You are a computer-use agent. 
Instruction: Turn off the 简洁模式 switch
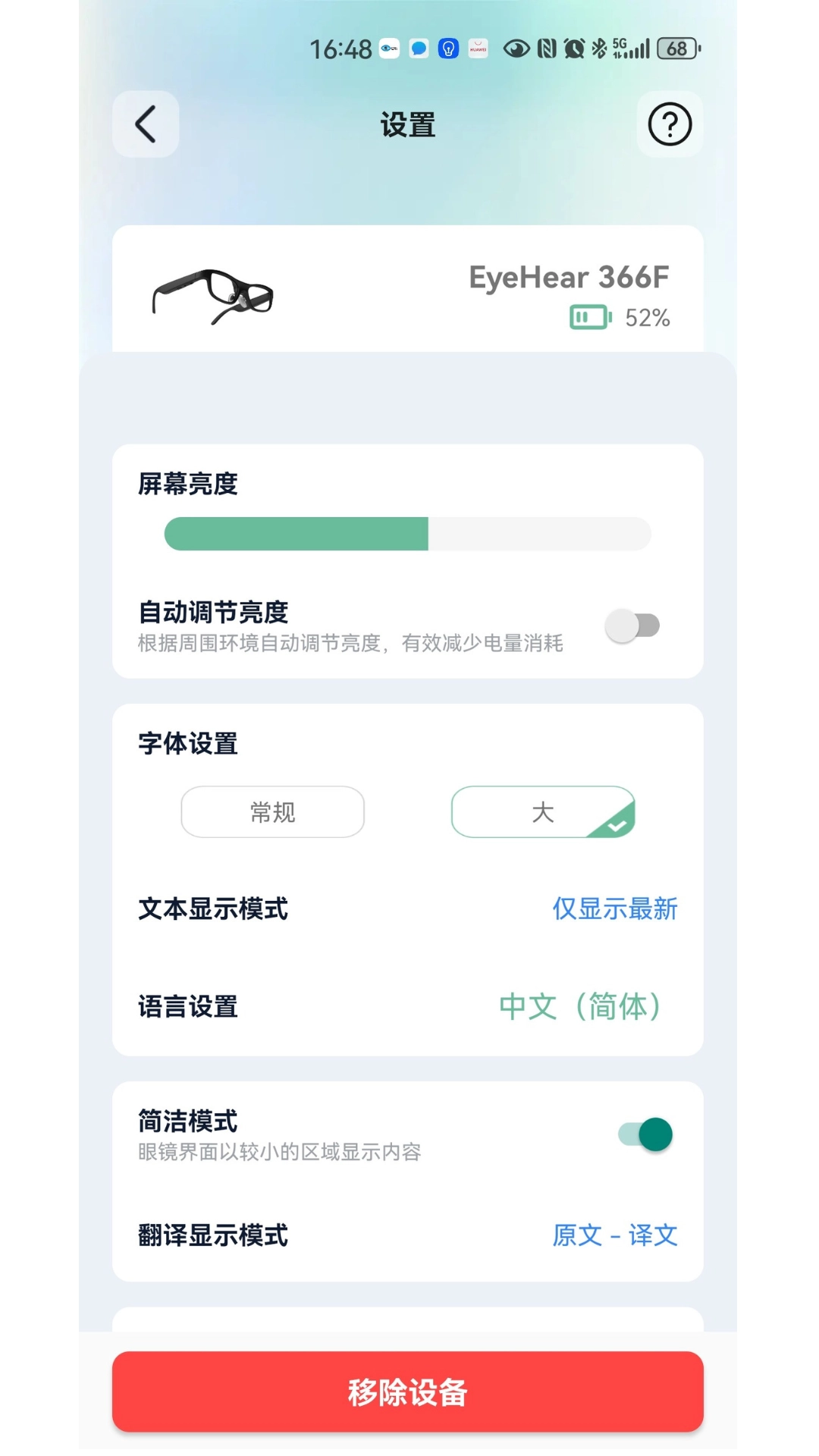point(645,1134)
